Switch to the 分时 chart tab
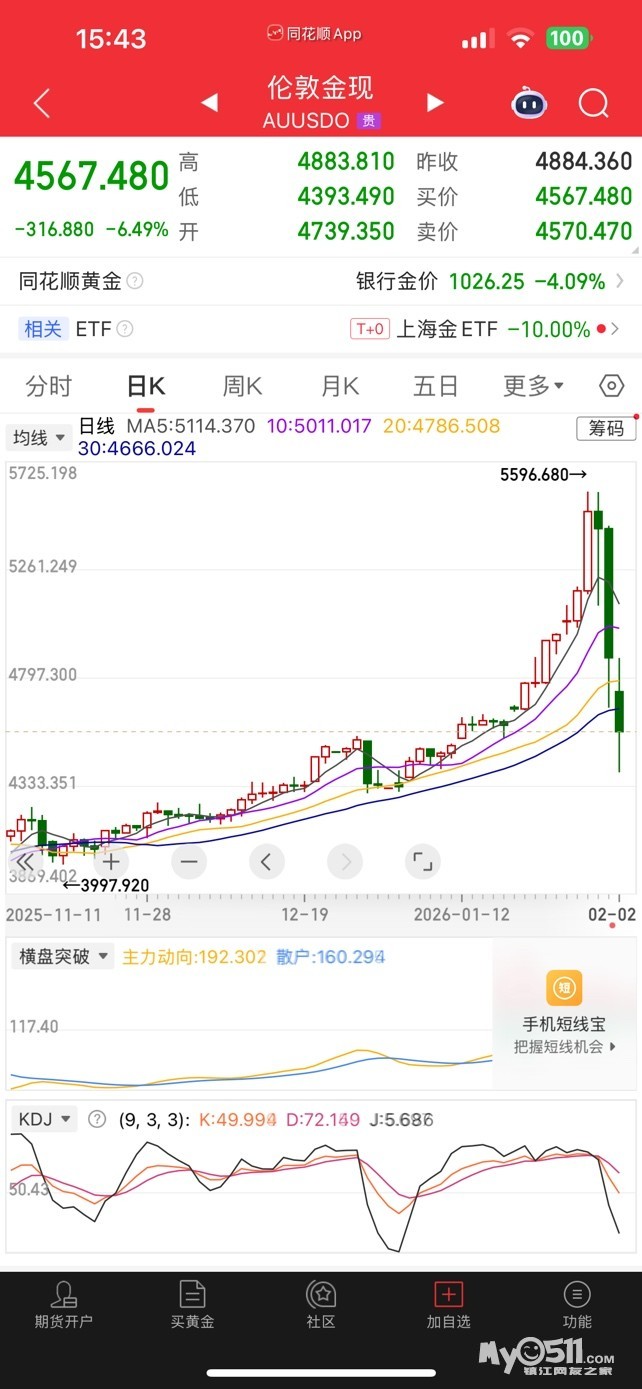Viewport: 642px width, 1389px height. [49, 386]
